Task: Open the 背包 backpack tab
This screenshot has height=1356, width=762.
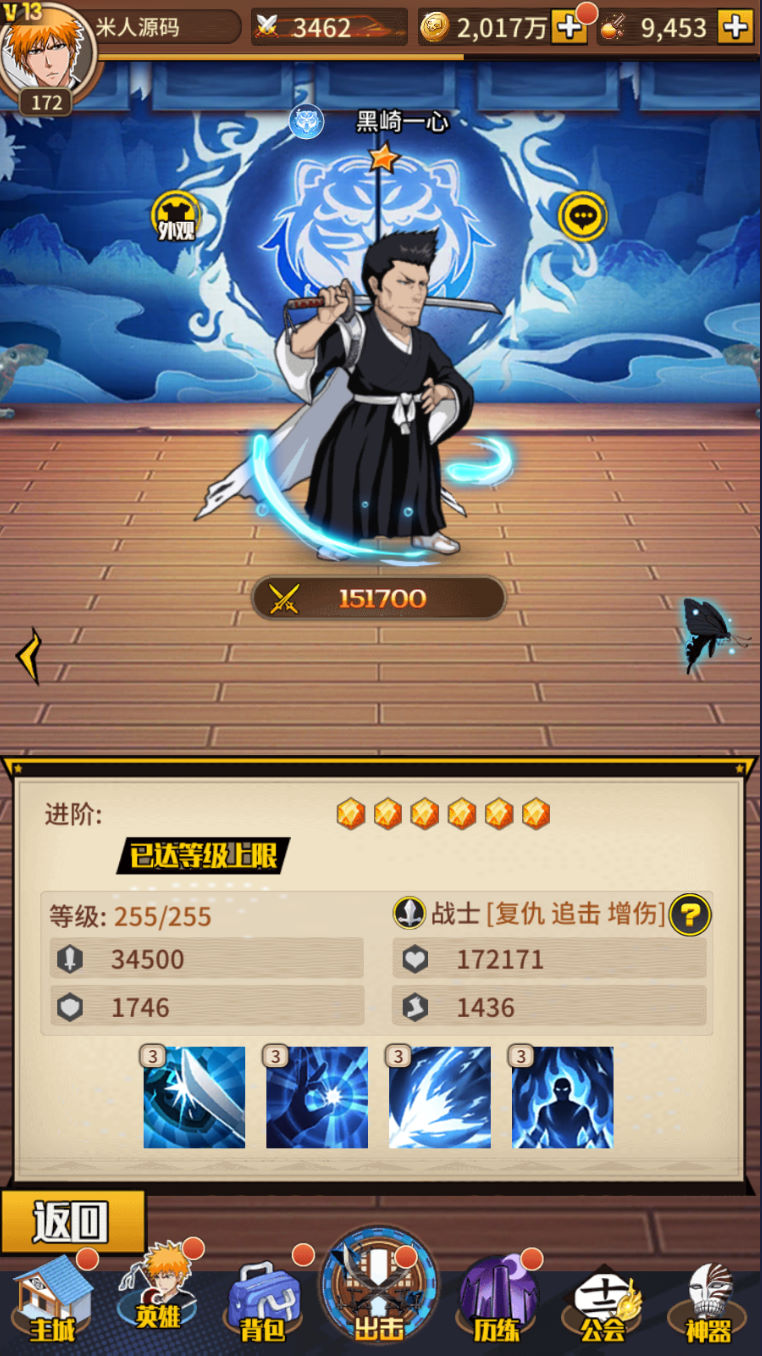Action: [x=263, y=1304]
